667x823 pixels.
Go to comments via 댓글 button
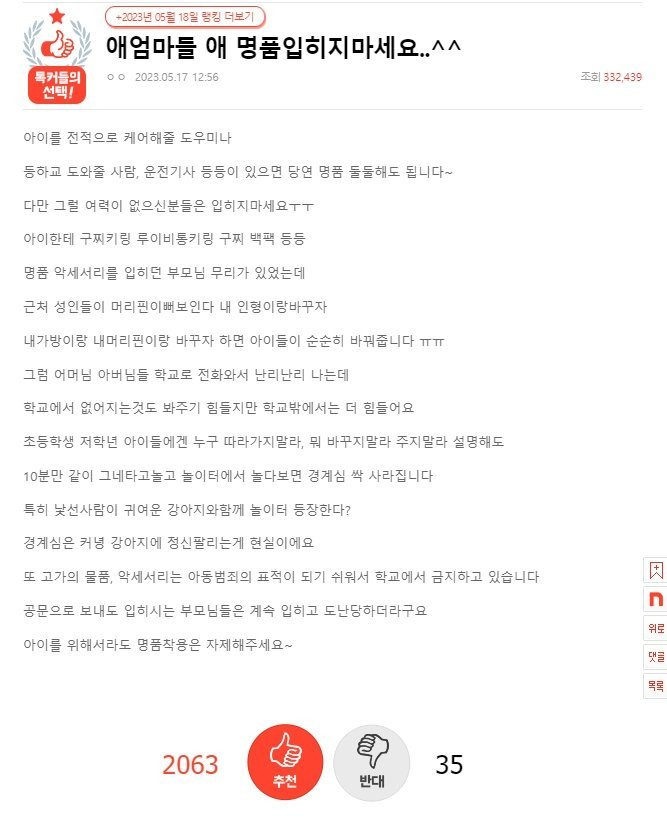[x=656, y=657]
